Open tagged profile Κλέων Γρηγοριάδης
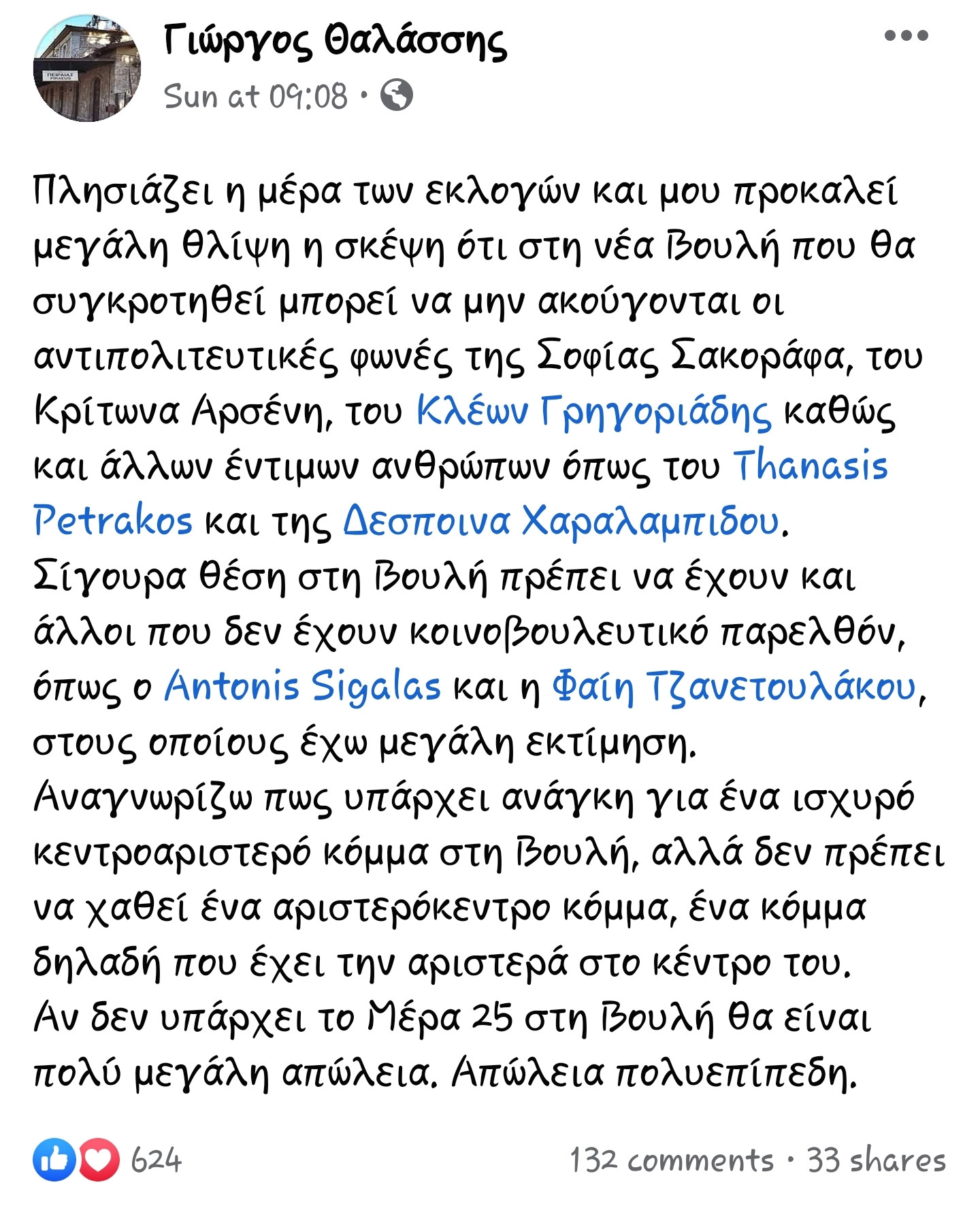The width and height of the screenshot is (980, 1206). pyautogui.click(x=593, y=411)
